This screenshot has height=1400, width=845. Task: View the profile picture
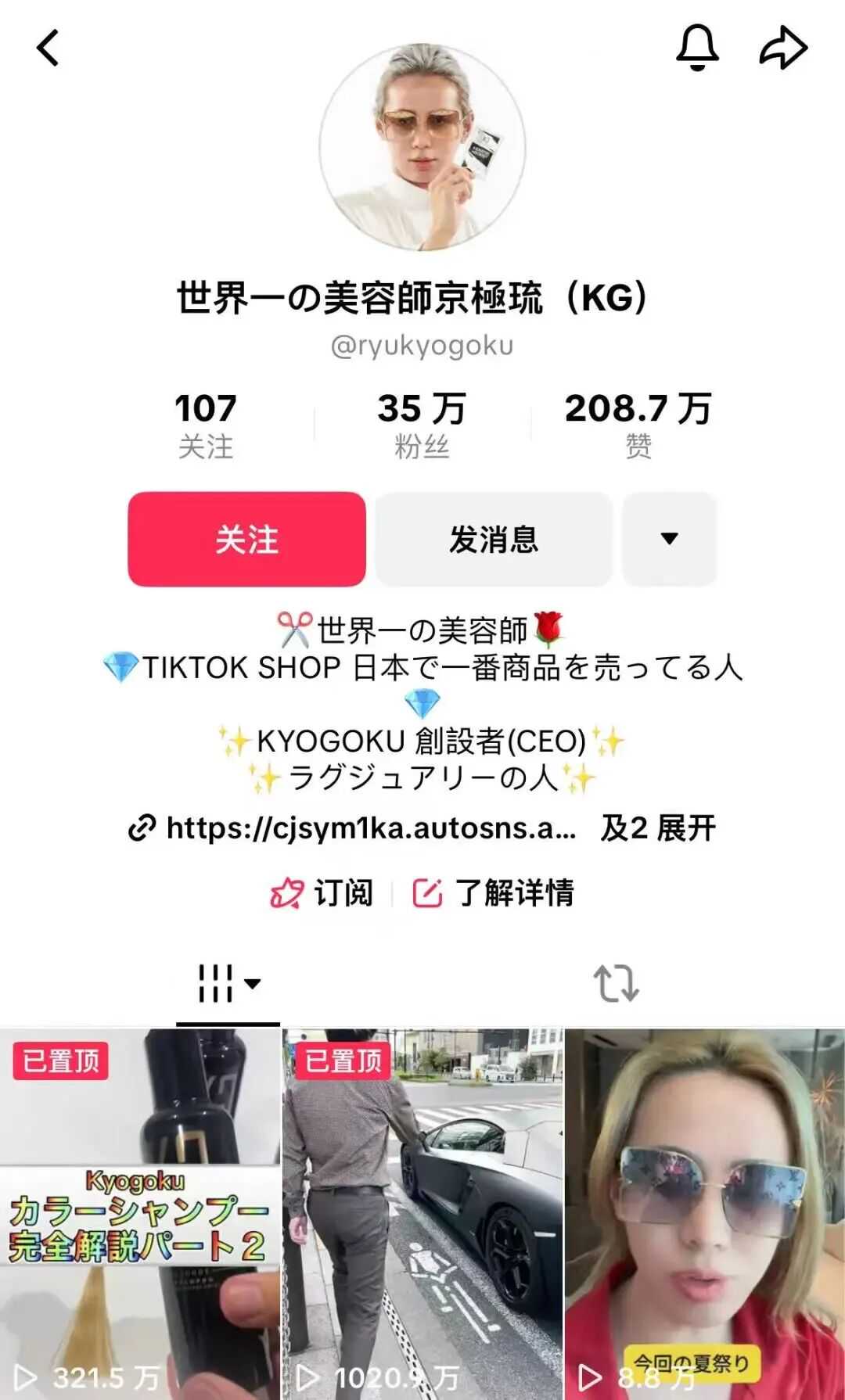coord(422,147)
